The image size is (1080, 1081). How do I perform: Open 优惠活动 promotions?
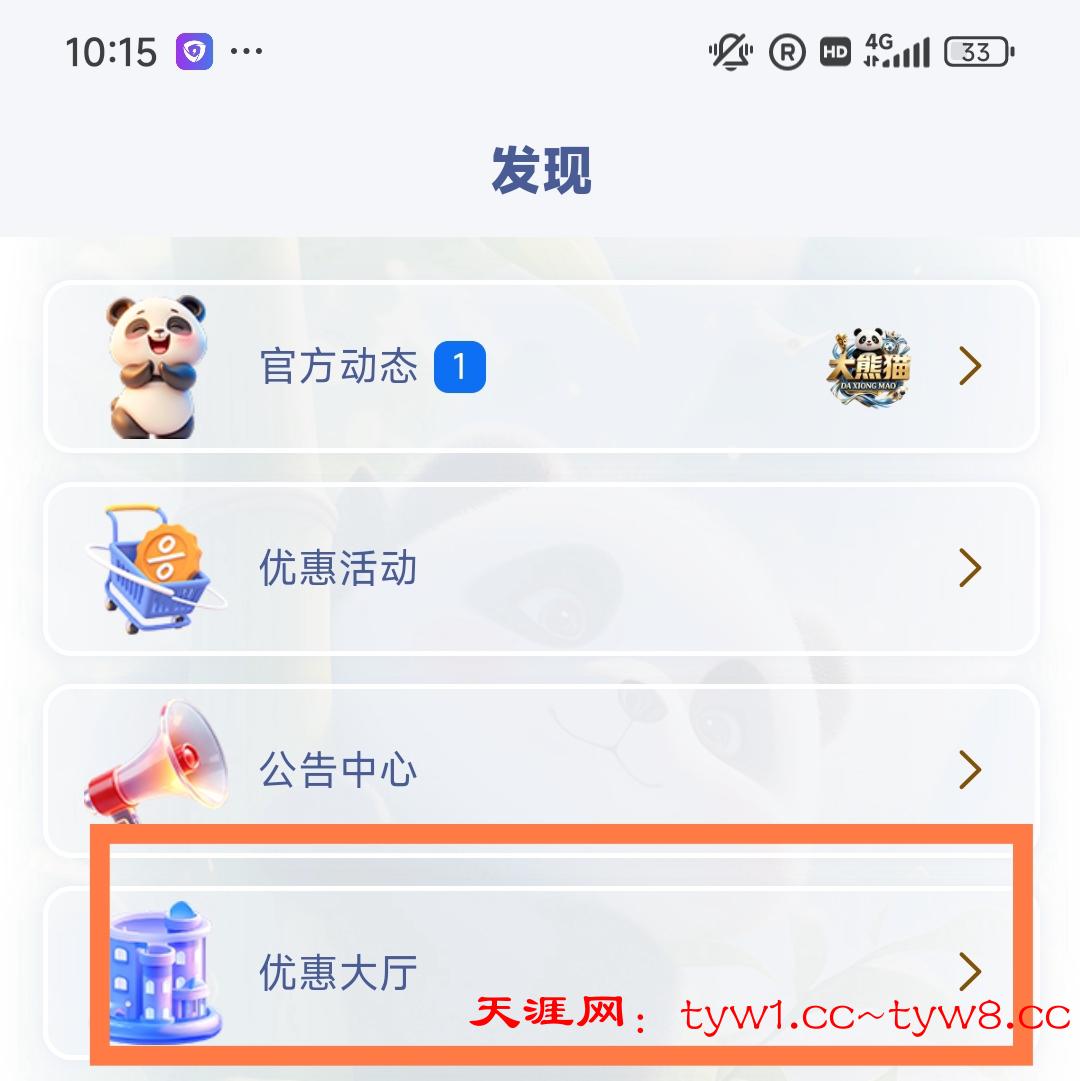(540, 569)
